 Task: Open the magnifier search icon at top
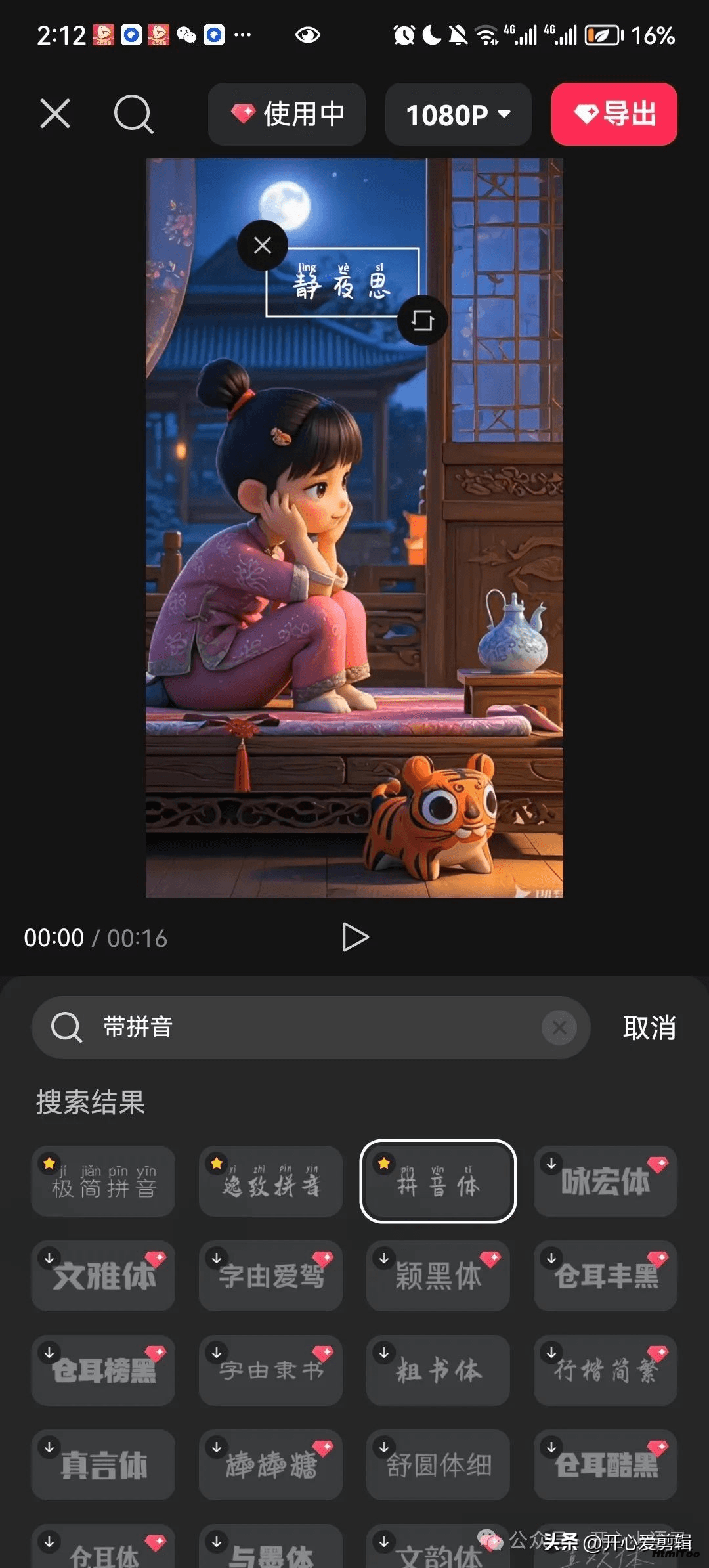[x=133, y=114]
